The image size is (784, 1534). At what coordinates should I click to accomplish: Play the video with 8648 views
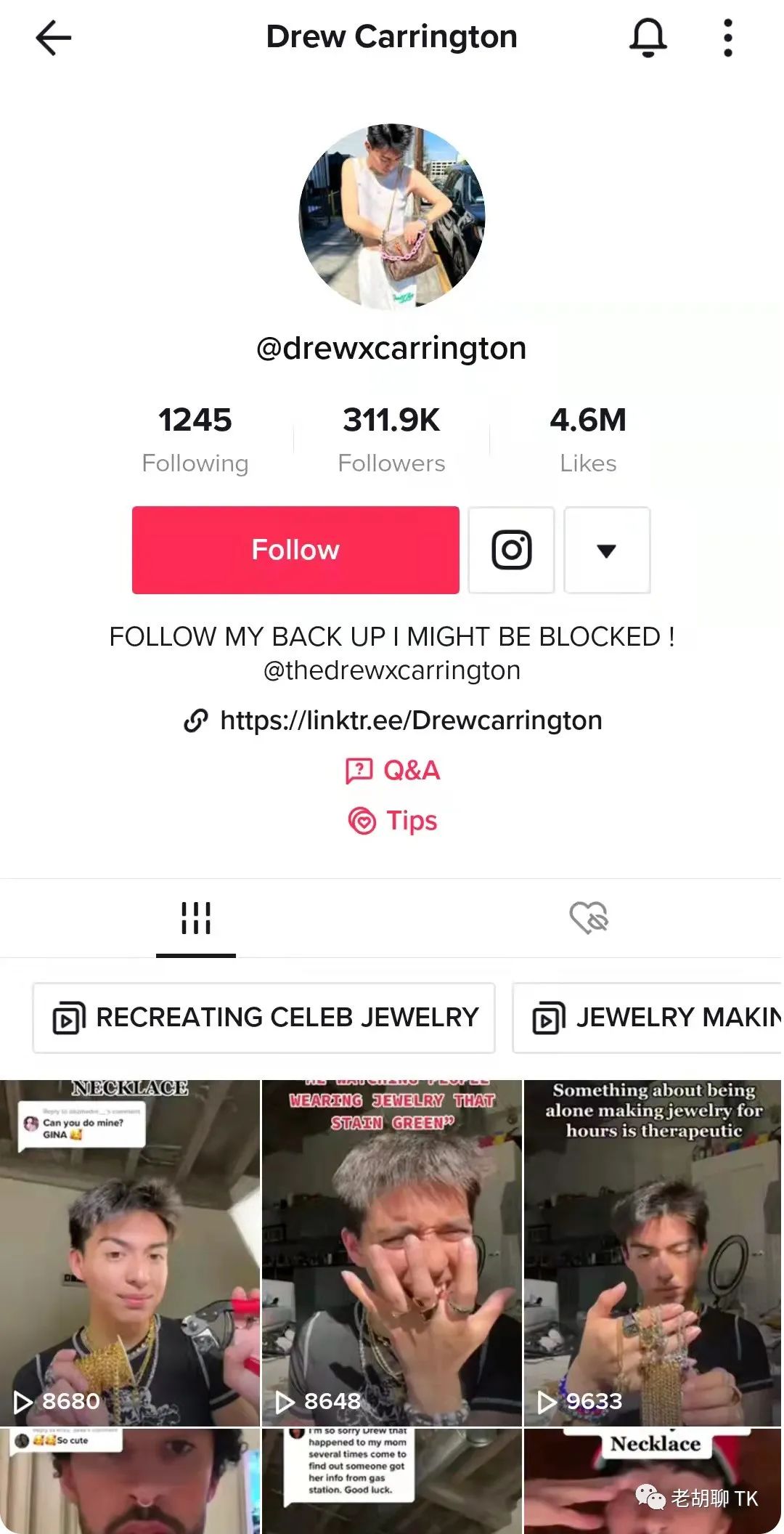coord(392,1253)
